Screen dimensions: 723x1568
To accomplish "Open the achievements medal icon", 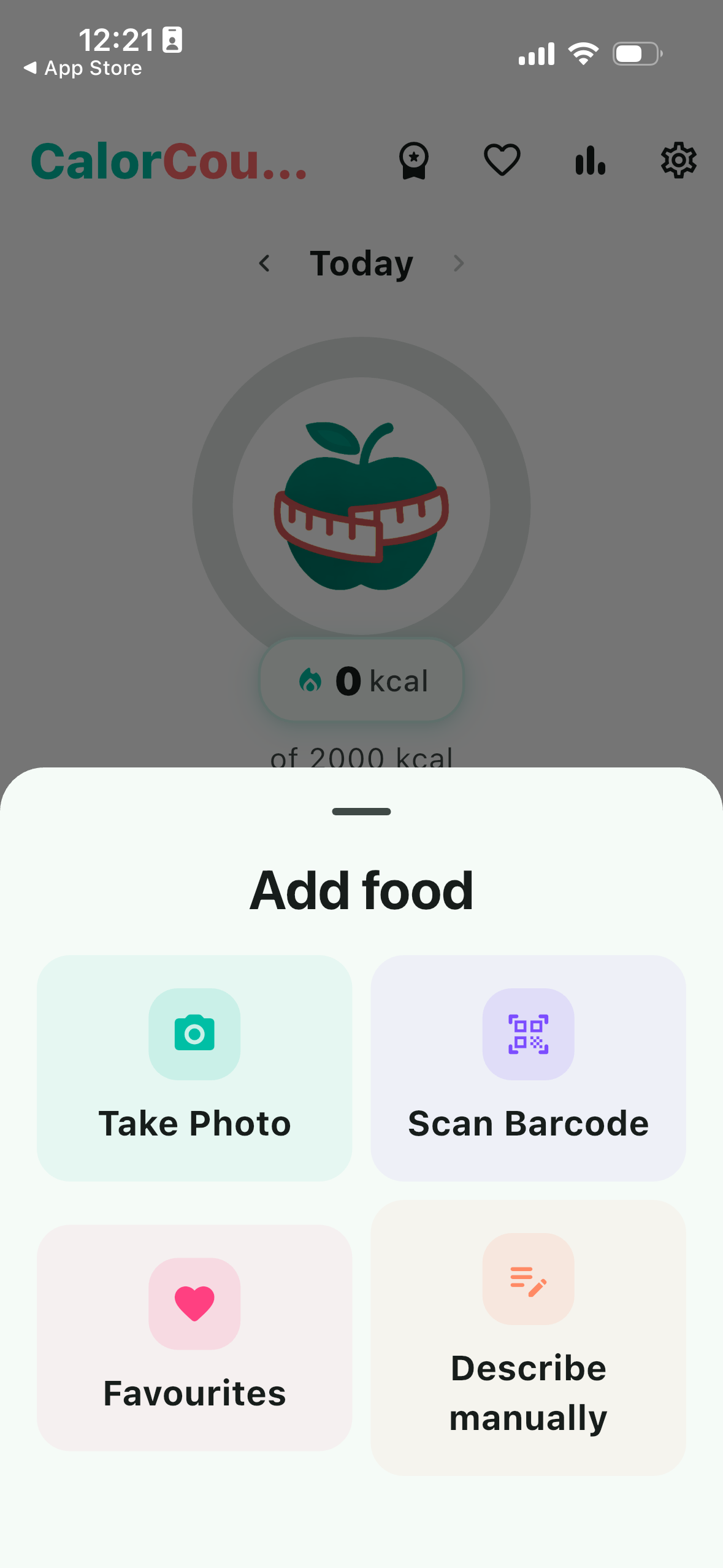I will [x=413, y=160].
